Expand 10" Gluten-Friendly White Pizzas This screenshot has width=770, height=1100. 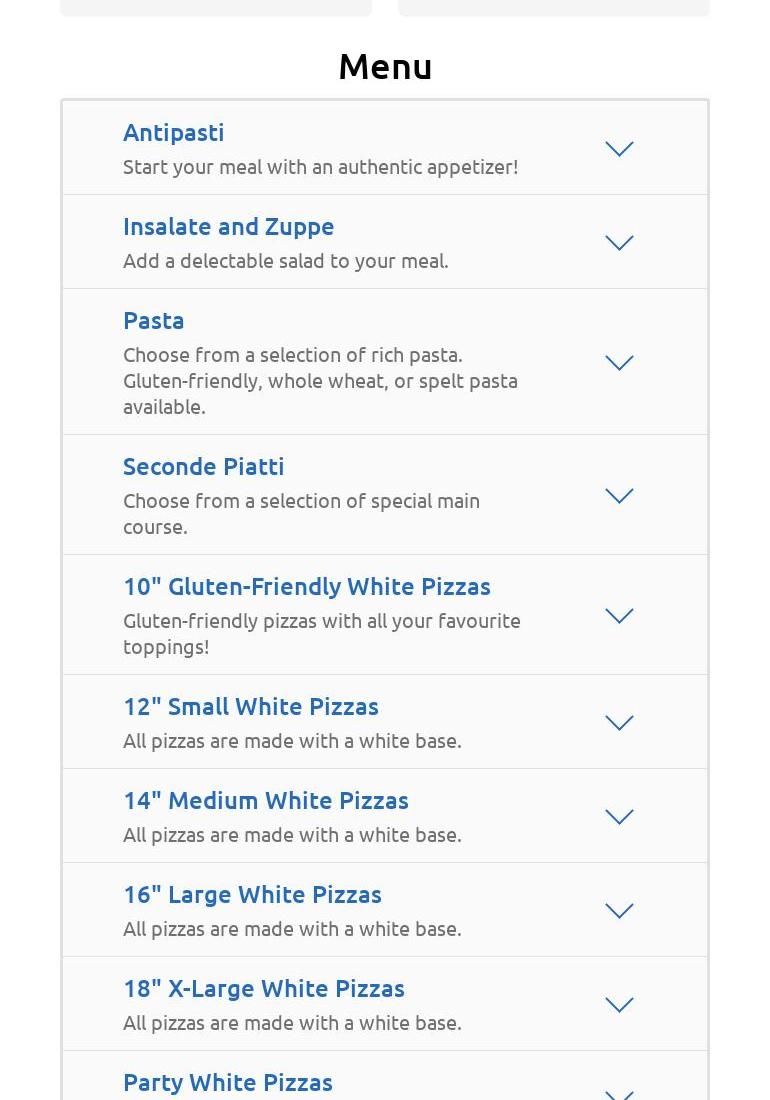(x=619, y=616)
